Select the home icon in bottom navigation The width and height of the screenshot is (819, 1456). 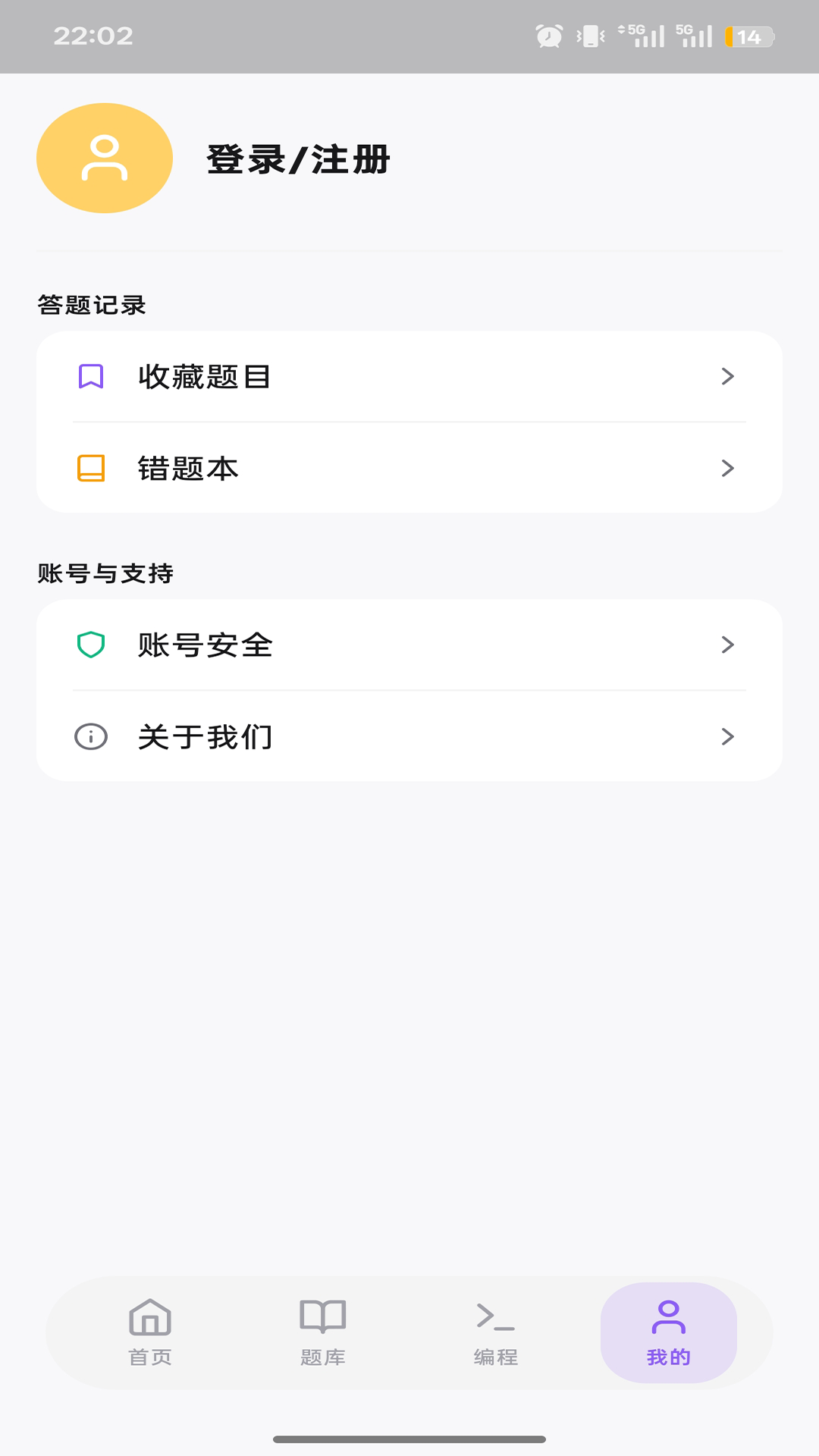click(x=150, y=1317)
